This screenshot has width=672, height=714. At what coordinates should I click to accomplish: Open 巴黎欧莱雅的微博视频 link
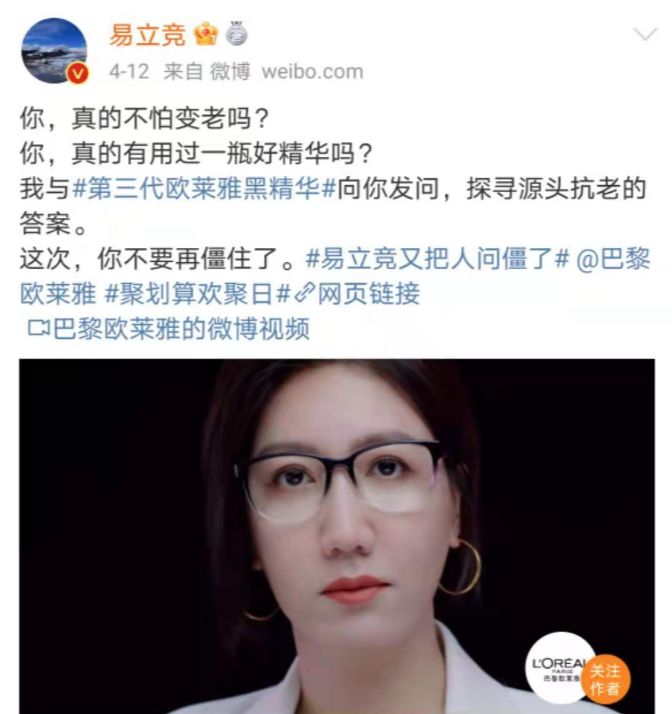point(168,328)
